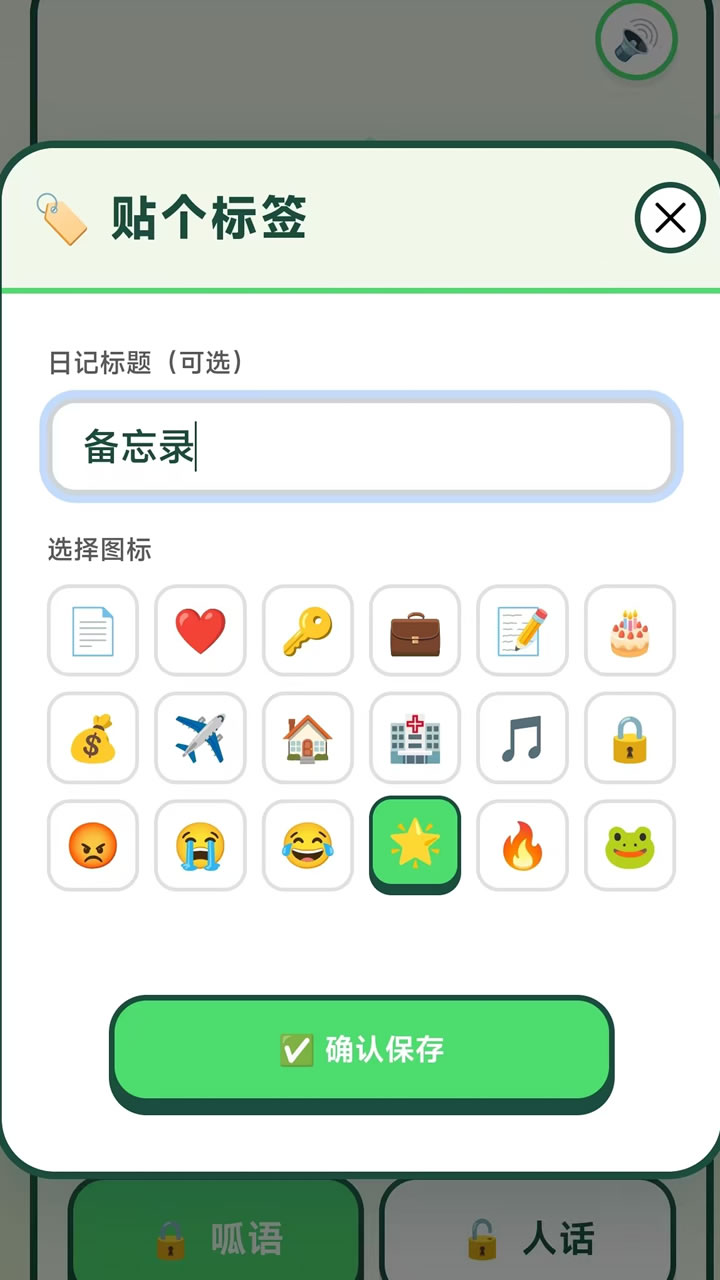Viewport: 720px width, 1280px height.
Task: Select the hospital icon
Action: (415, 739)
